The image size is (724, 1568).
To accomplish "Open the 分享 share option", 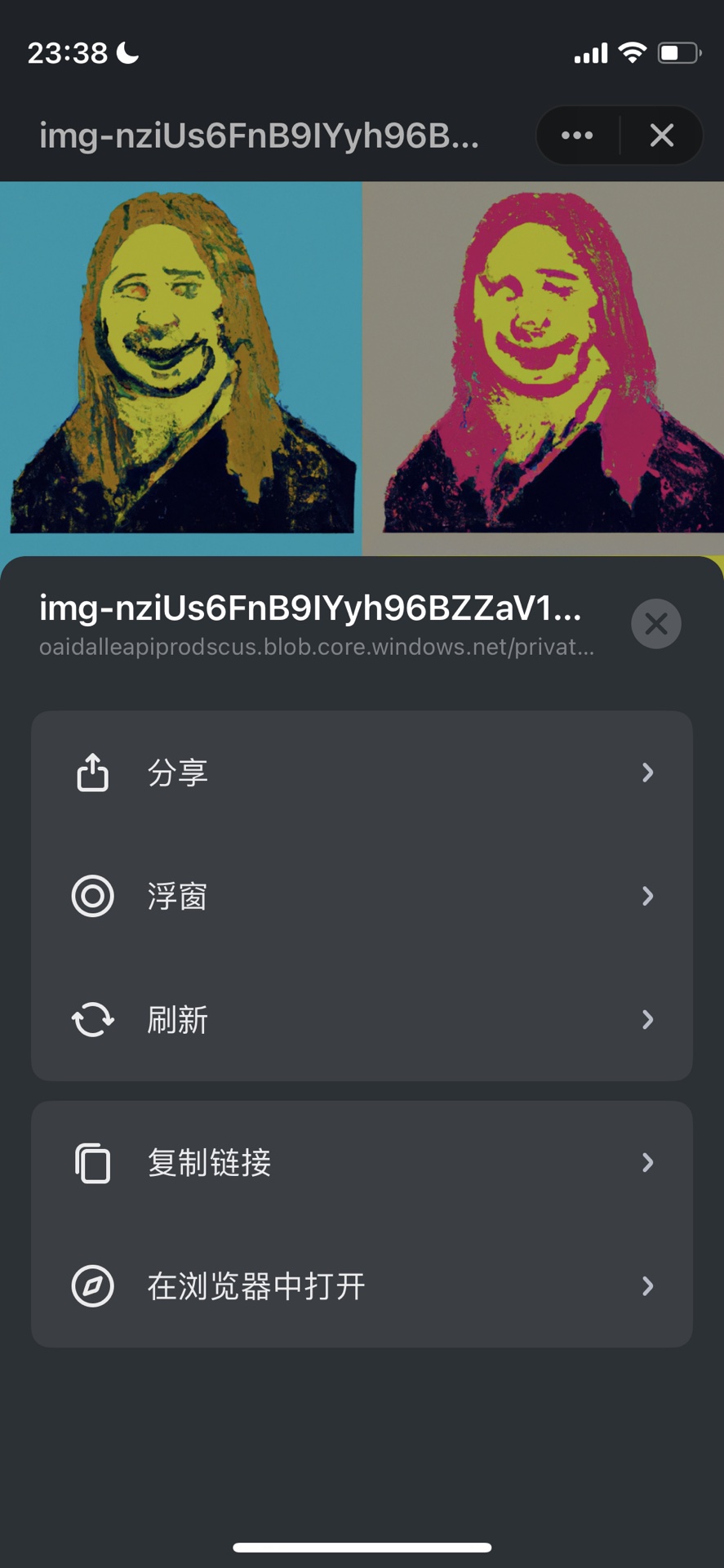I will [x=362, y=773].
